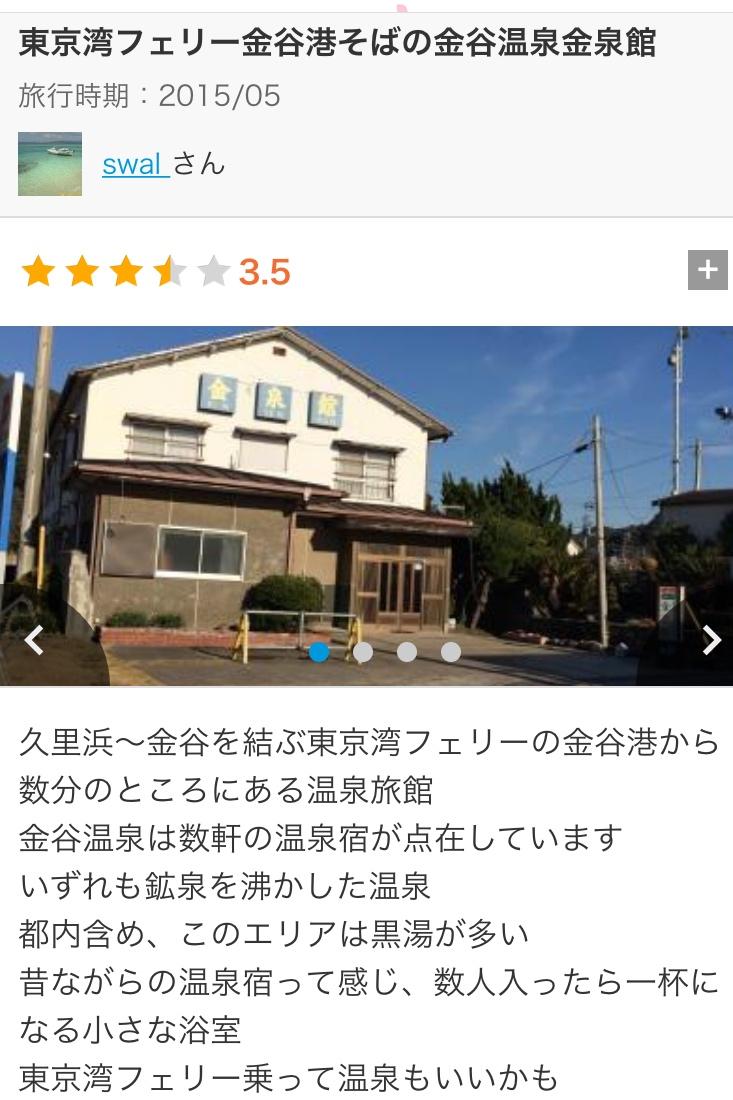This screenshot has height=1100, width=733.
Task: Jump to the fourth photo indicator dot
Action: (x=450, y=652)
